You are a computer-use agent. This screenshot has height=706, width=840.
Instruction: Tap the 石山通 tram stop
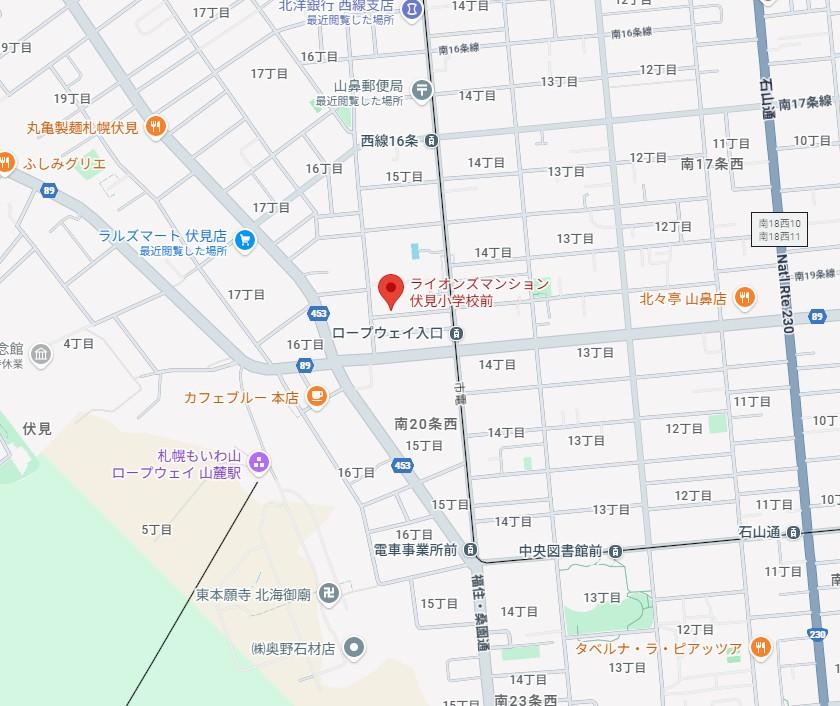[793, 532]
